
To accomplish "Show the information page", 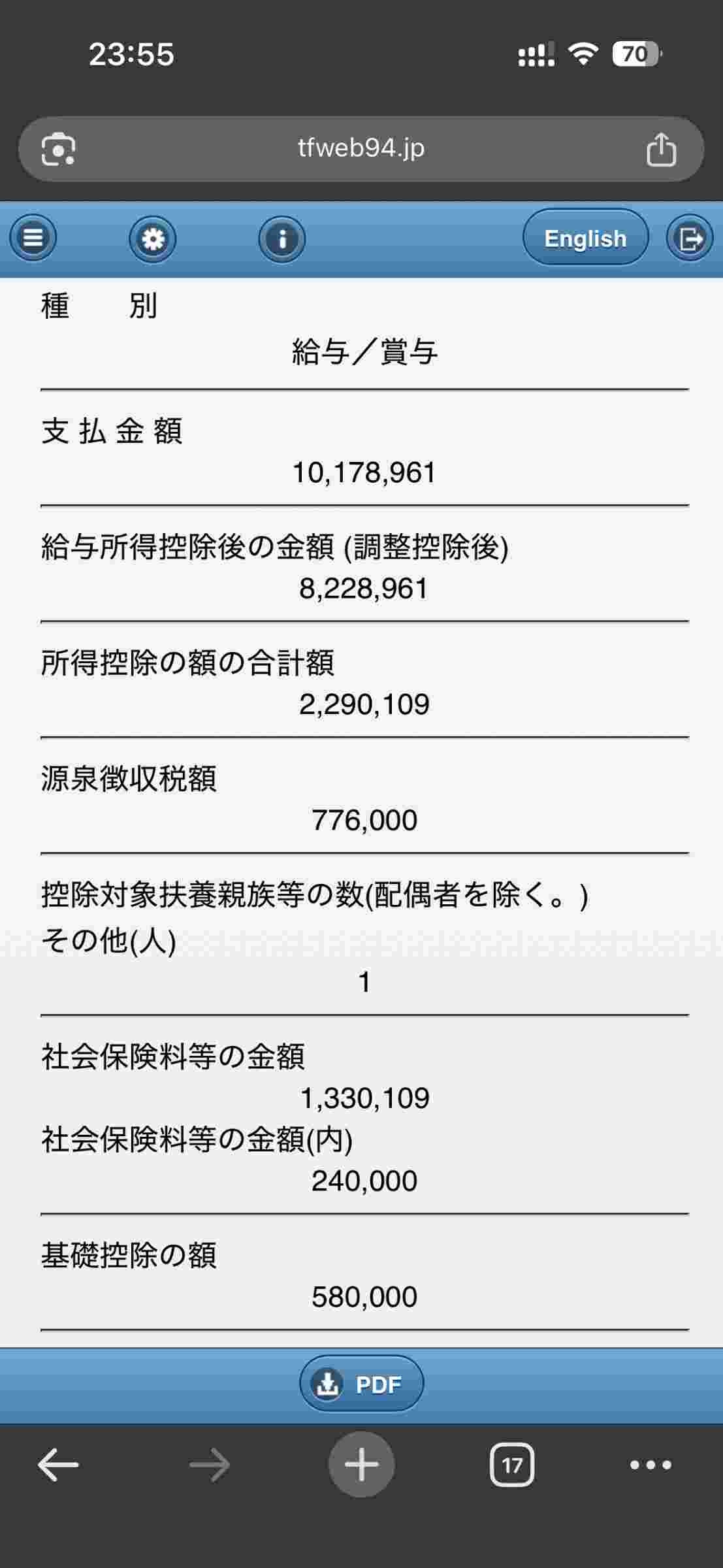I will [281, 239].
